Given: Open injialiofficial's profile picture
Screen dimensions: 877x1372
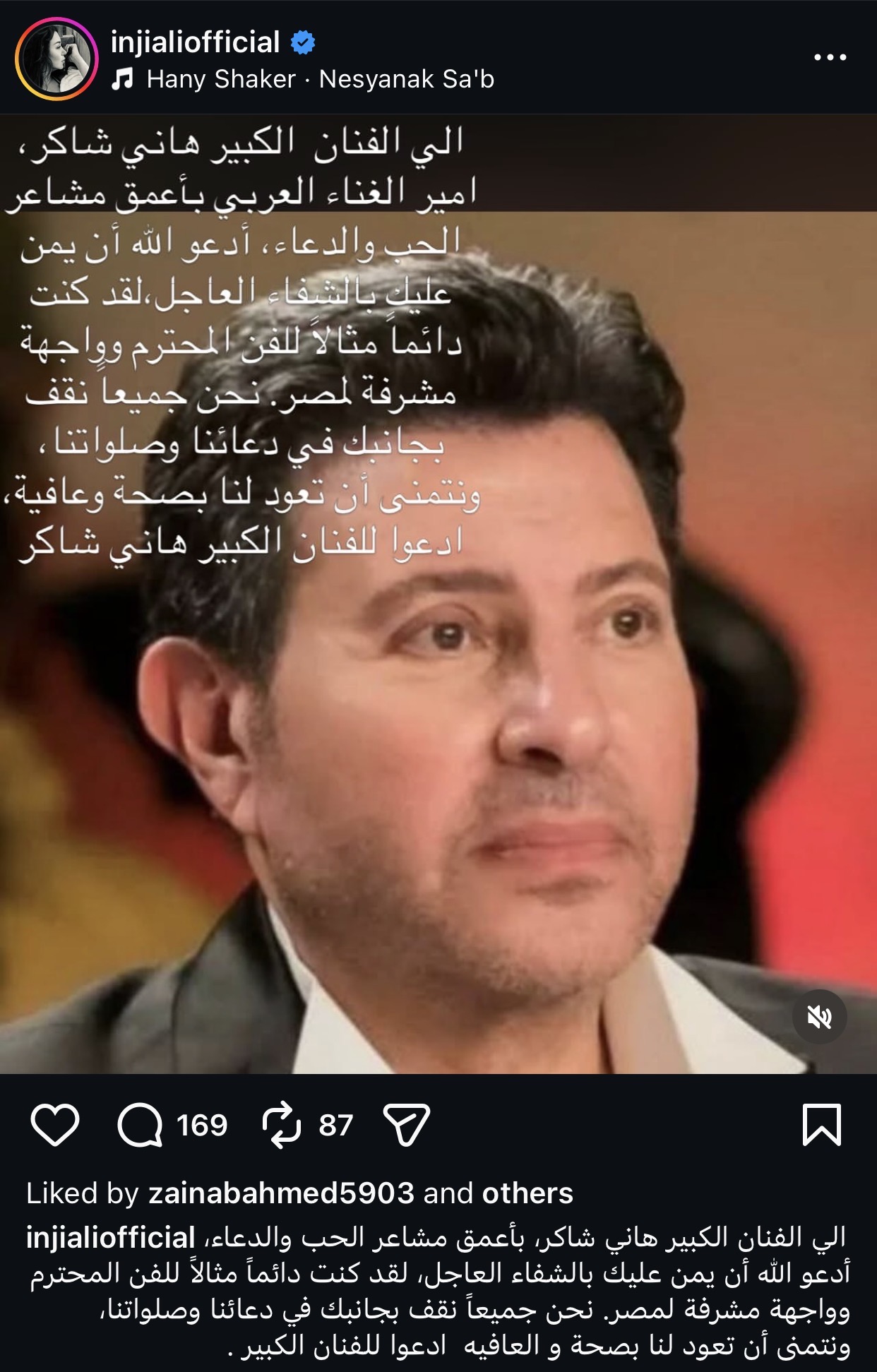Looking at the screenshot, I should tap(56, 58).
